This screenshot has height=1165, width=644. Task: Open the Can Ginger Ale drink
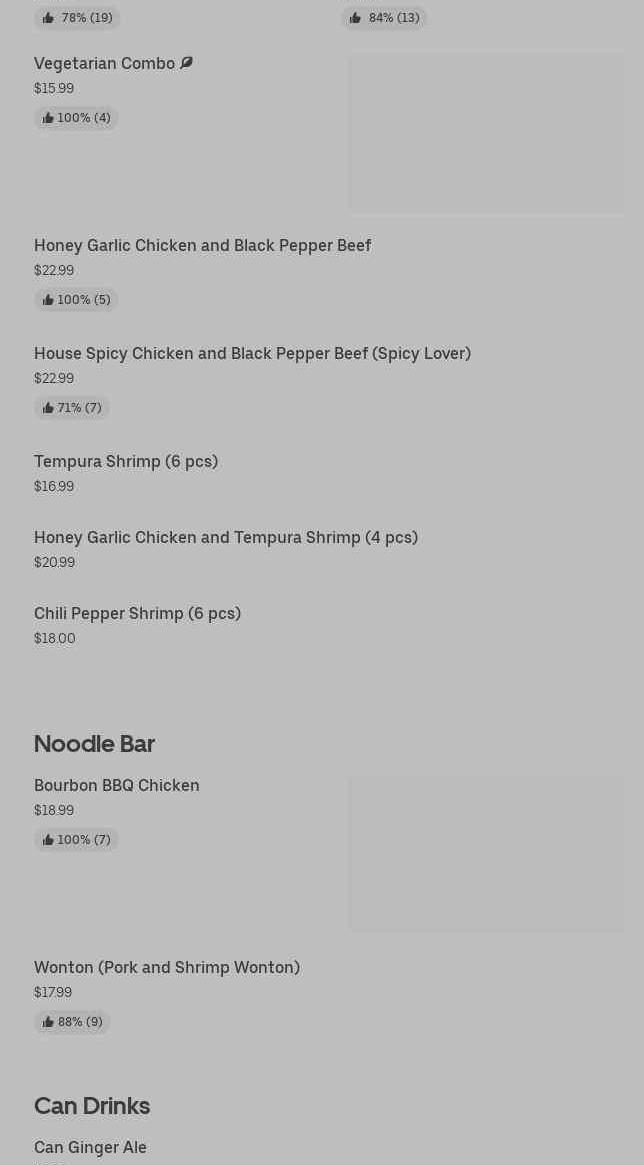(91, 1147)
